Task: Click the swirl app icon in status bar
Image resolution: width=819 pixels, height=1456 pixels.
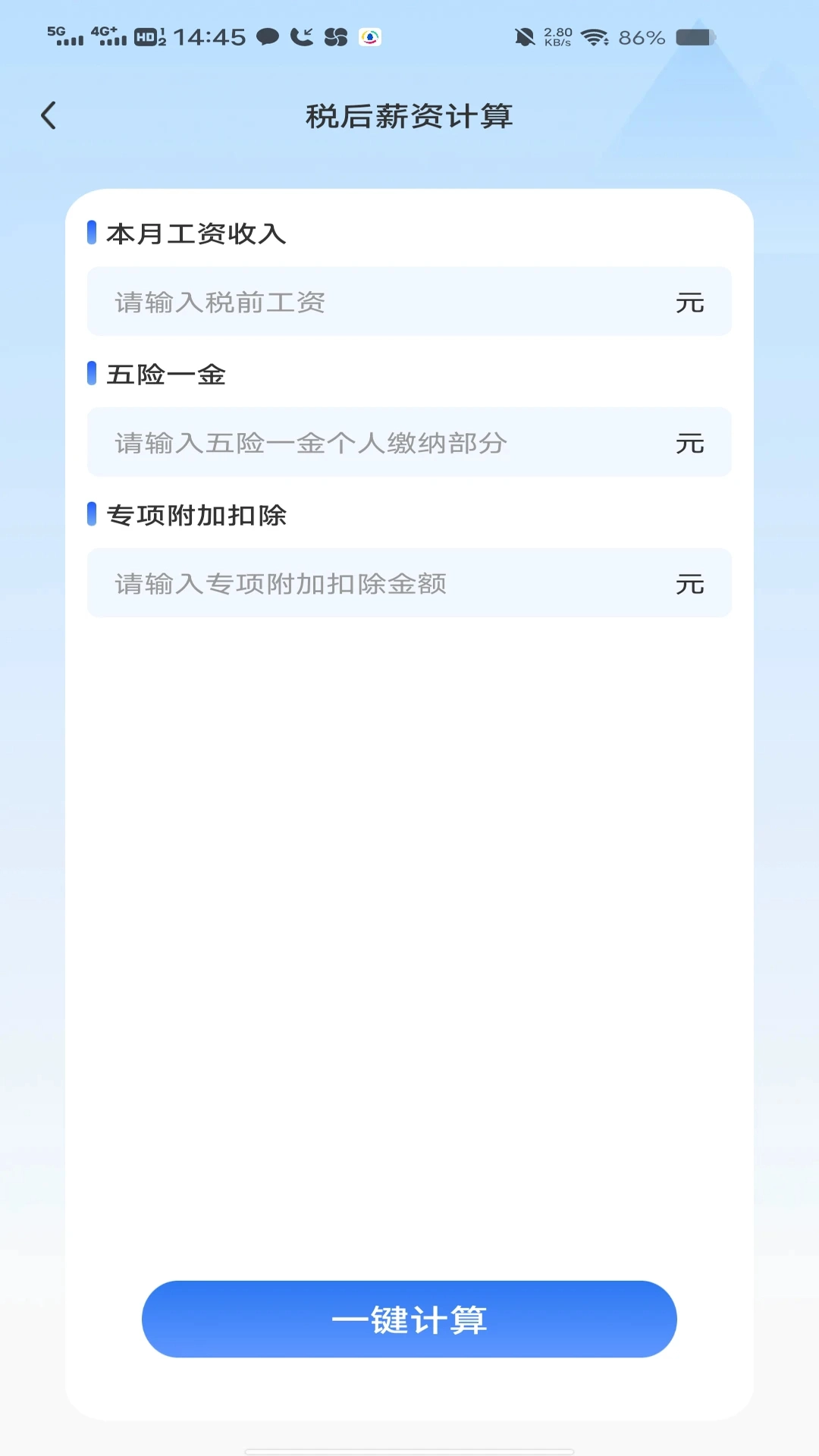Action: (x=334, y=38)
